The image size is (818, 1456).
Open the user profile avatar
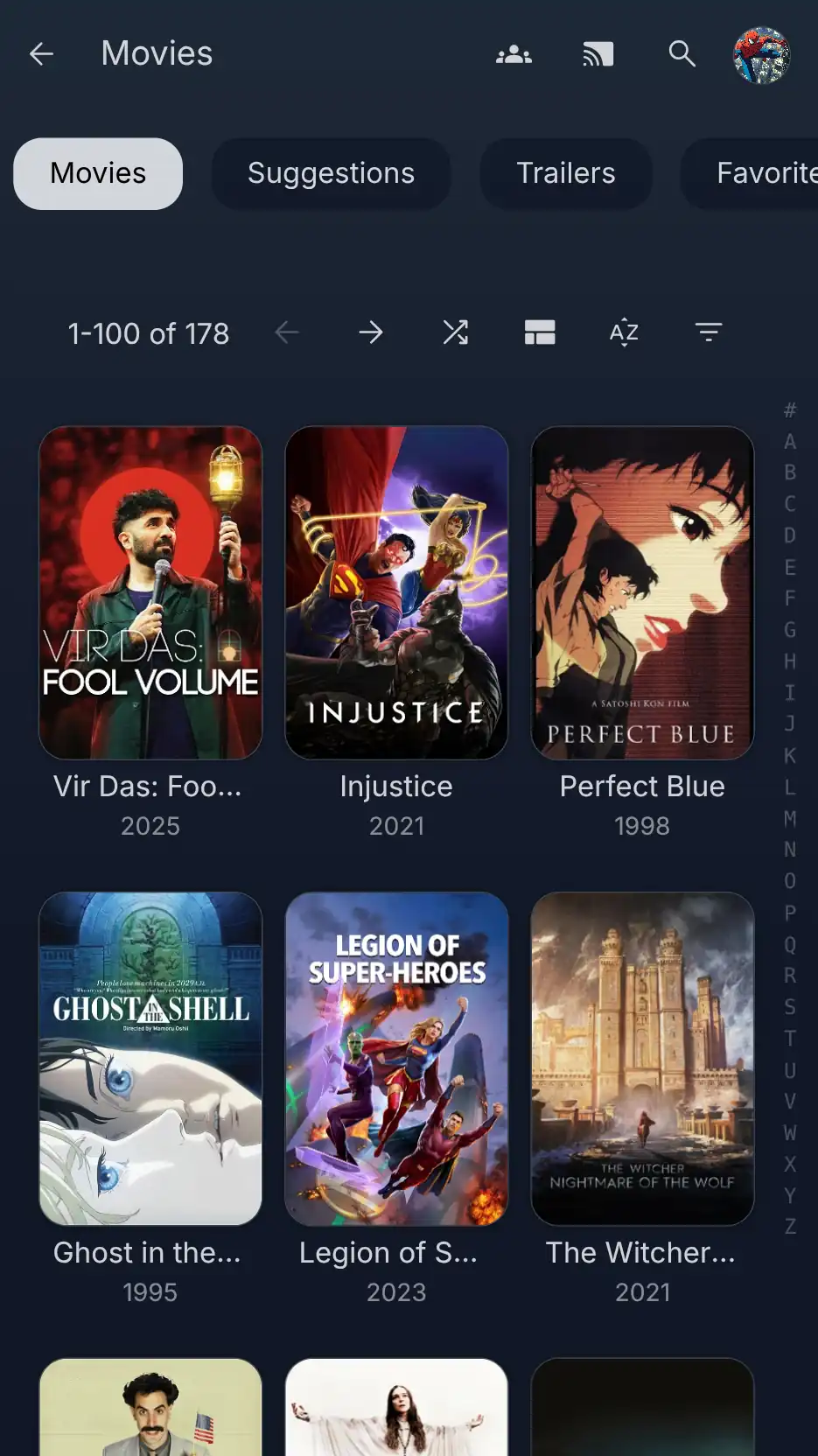point(761,55)
